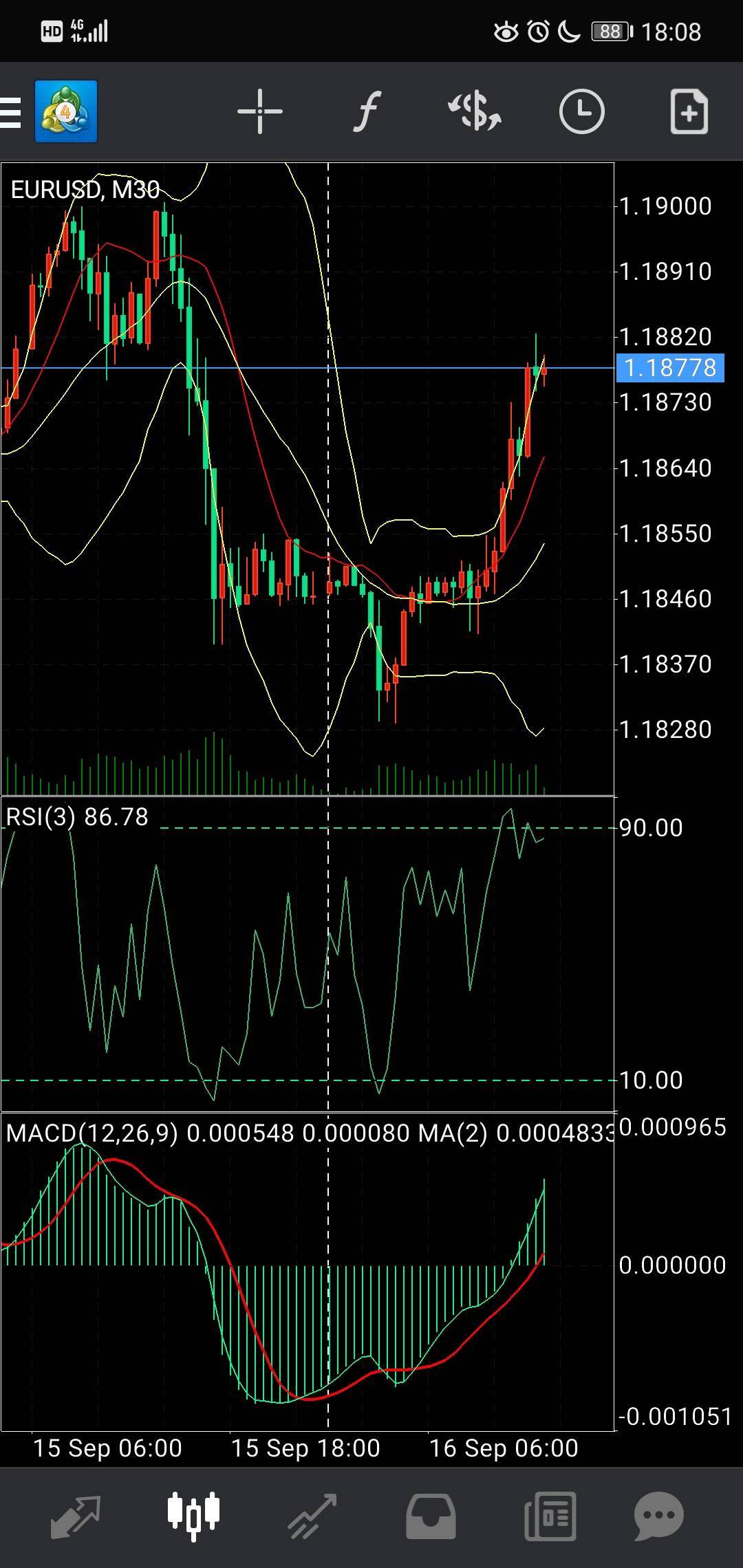
Task: Open the Chat messages tab
Action: click(658, 1516)
